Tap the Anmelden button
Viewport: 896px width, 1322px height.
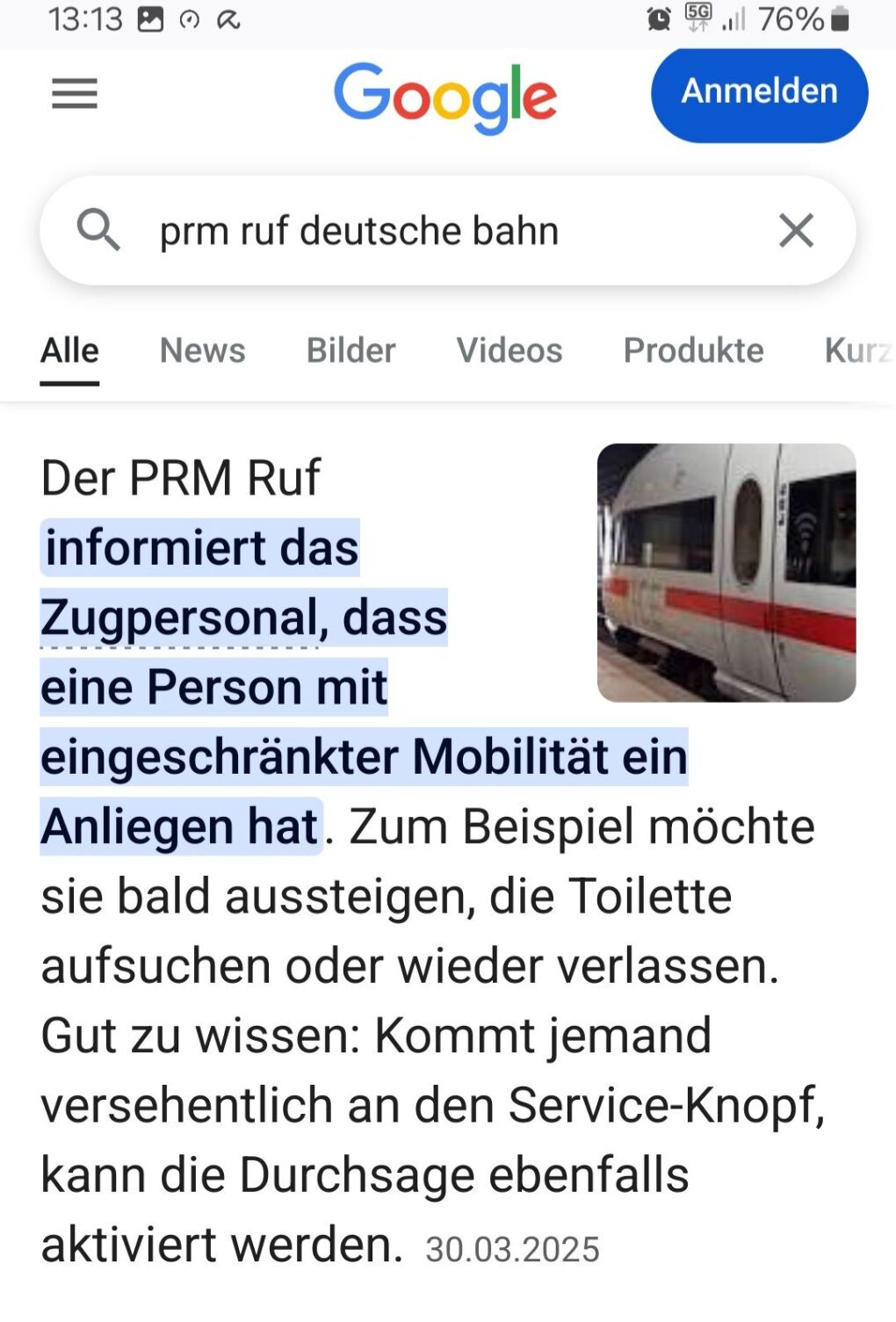[759, 93]
